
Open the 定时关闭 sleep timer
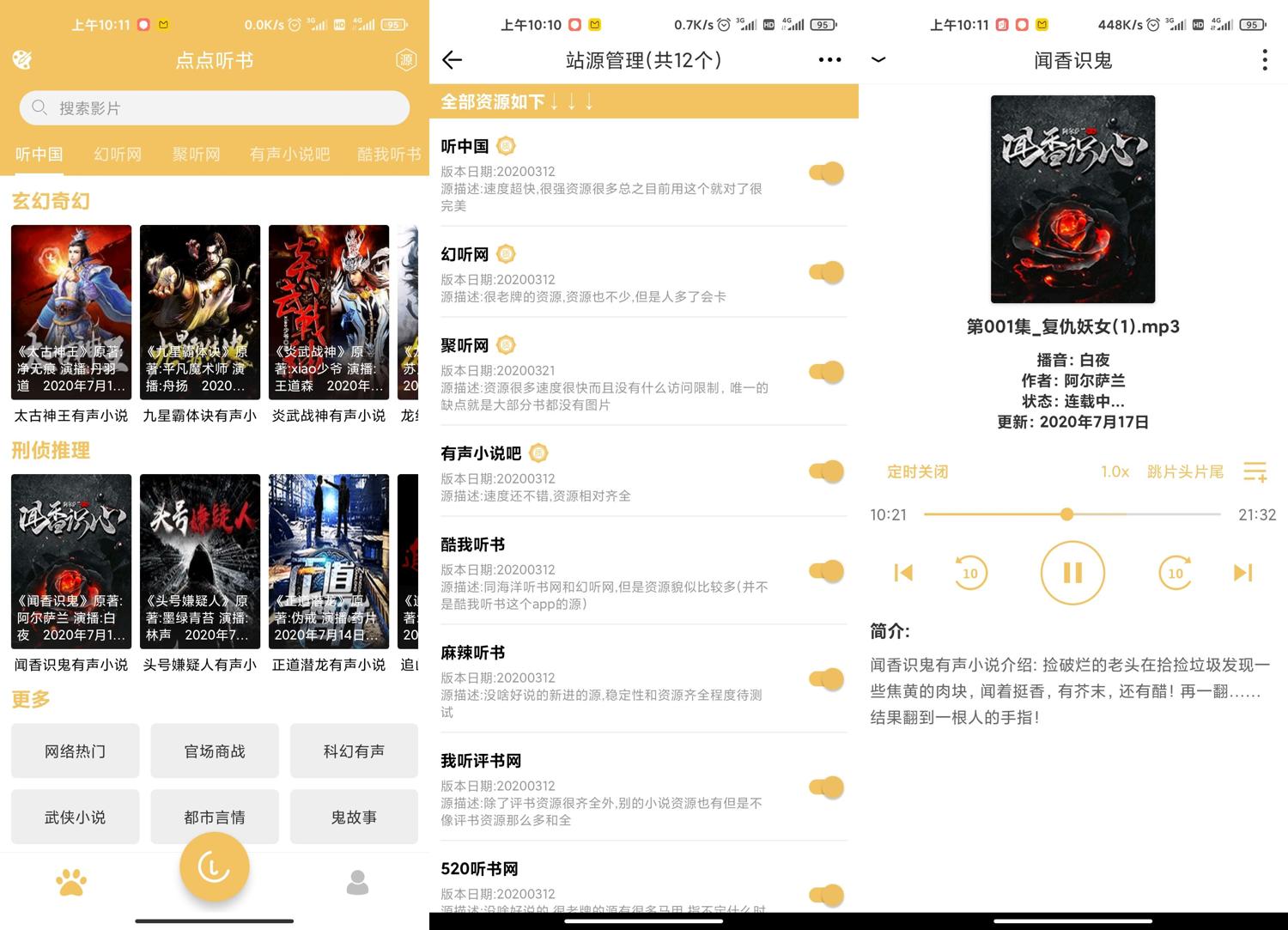pos(917,471)
